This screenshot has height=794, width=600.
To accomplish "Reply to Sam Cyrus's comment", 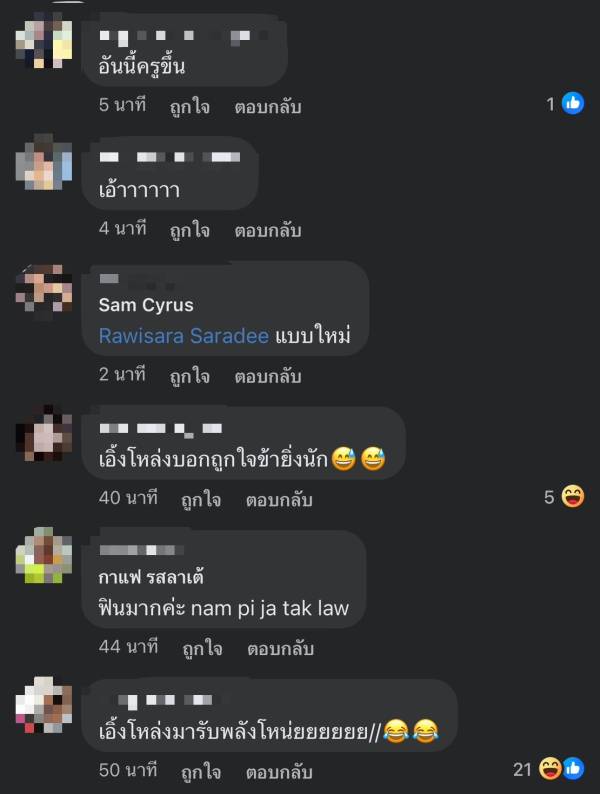I will tap(268, 377).
